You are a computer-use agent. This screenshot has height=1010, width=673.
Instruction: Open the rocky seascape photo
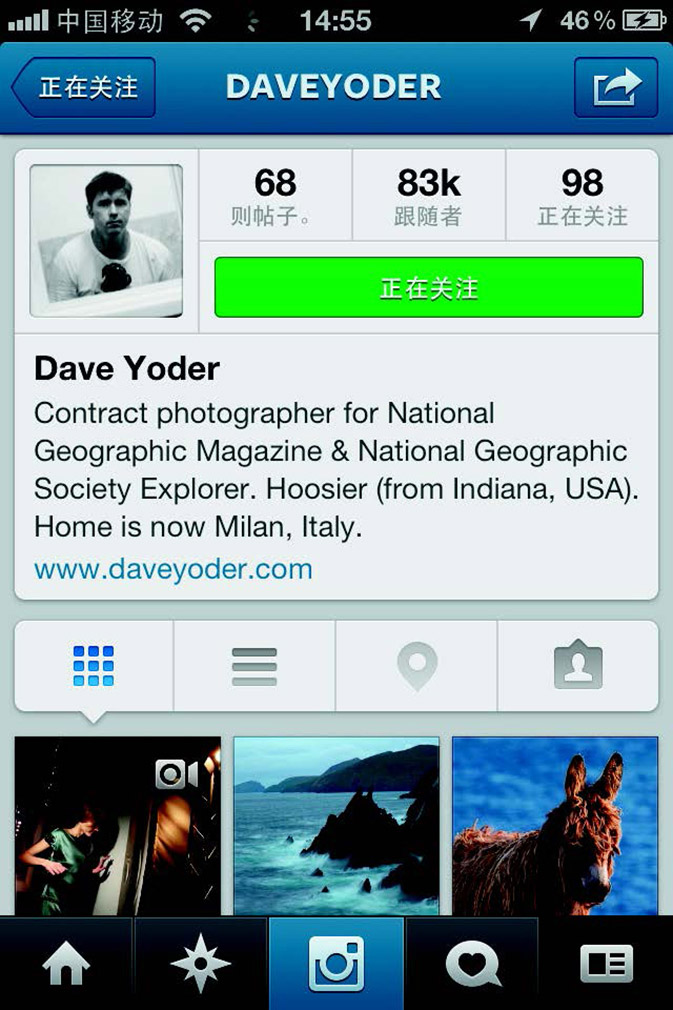coord(336,825)
